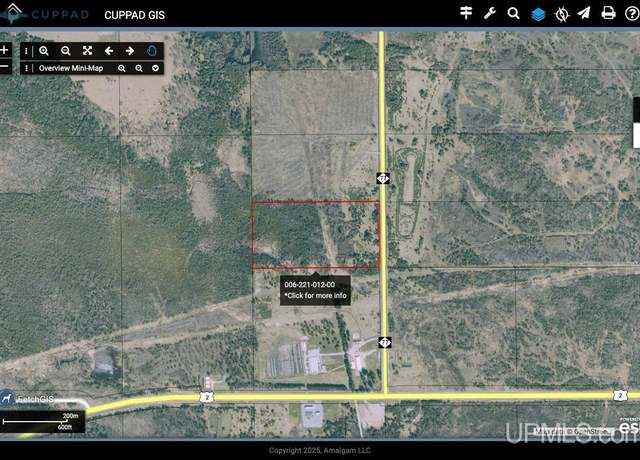640x460 pixels.
Task: Open the wrench tools menu
Action: [489, 14]
